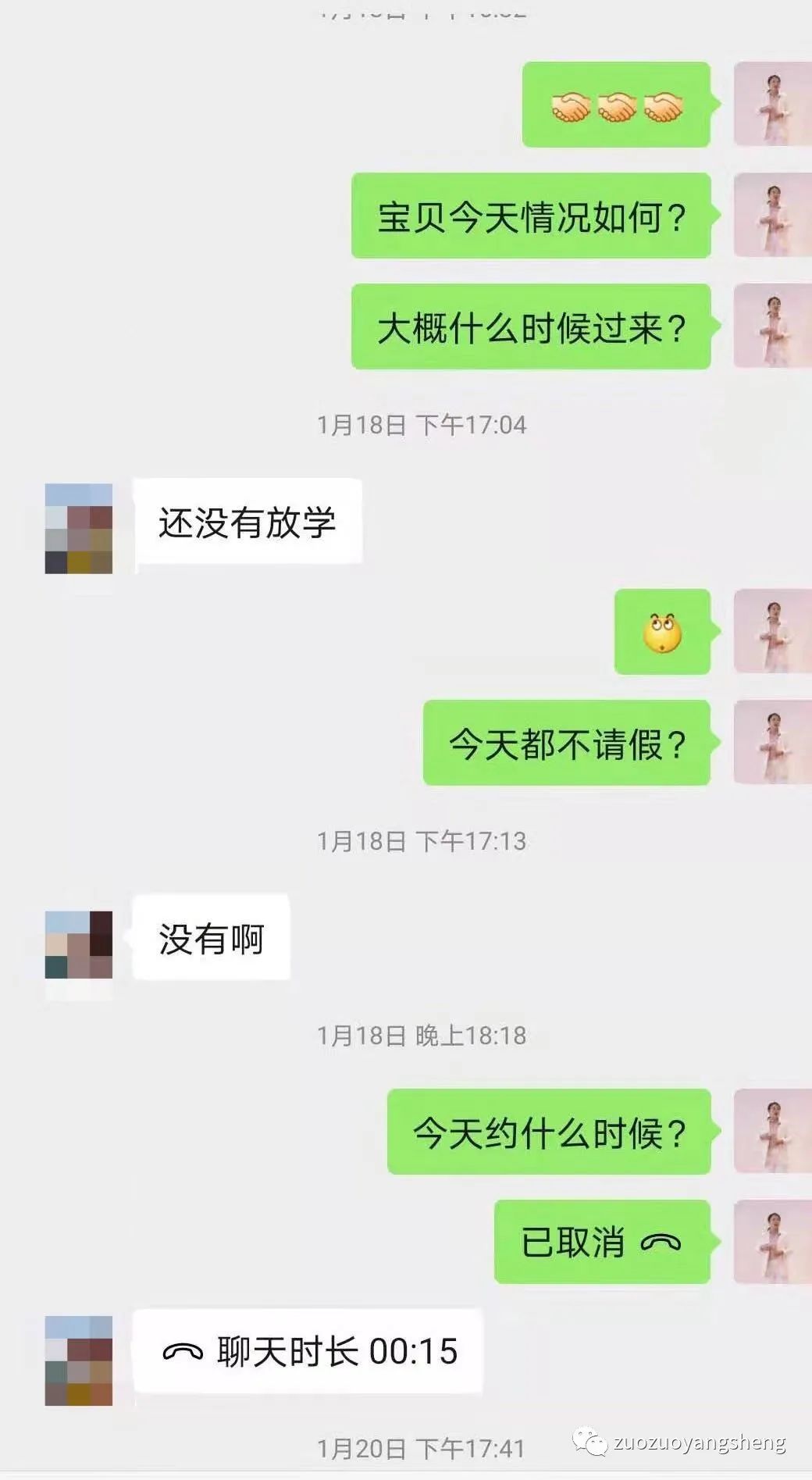The image size is (812, 1480).
Task: Open the message 宝贝今天情况如何
Action: (x=532, y=218)
